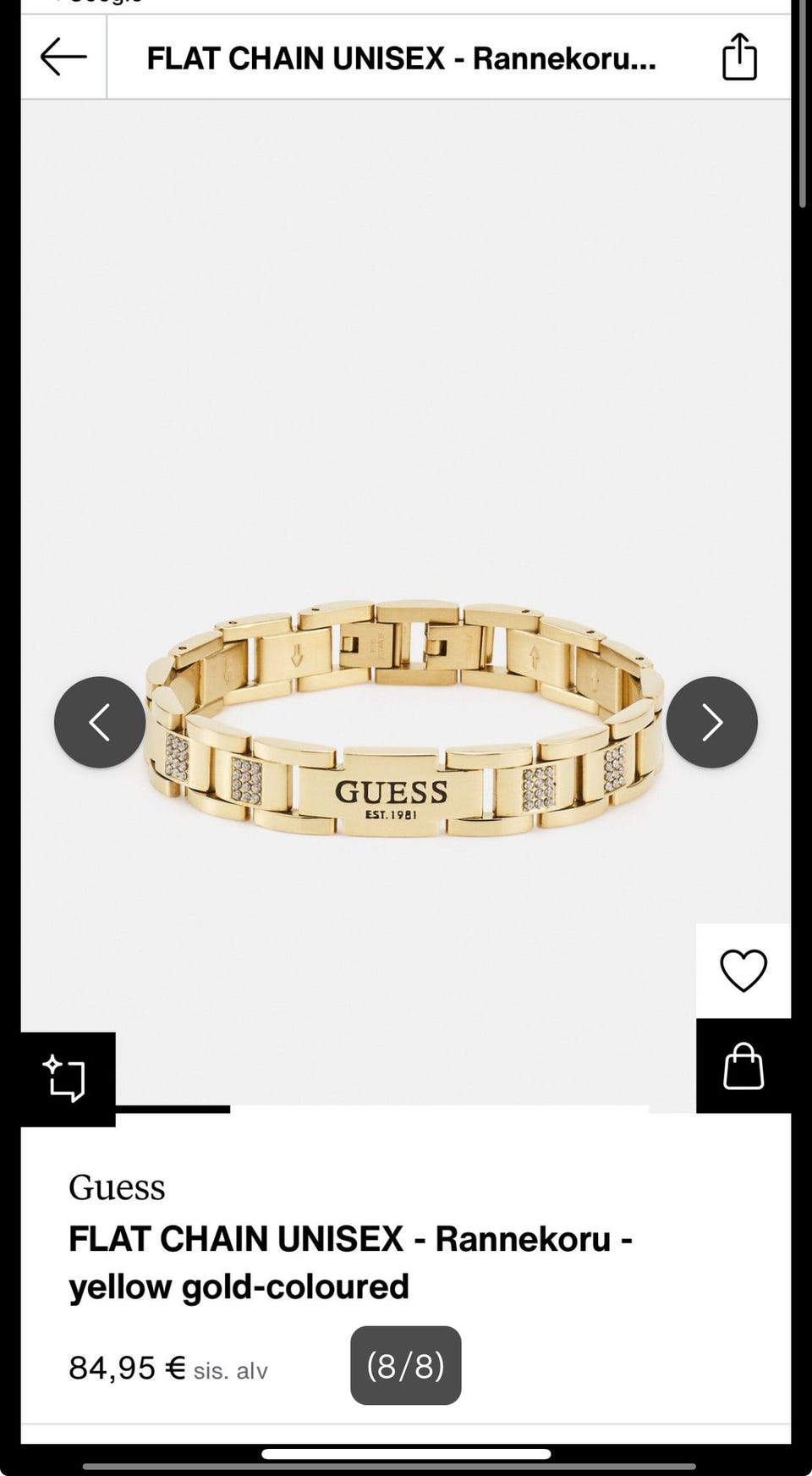The height and width of the screenshot is (1476, 812).
Task: Share this Guess bracelet product
Action: point(739,57)
